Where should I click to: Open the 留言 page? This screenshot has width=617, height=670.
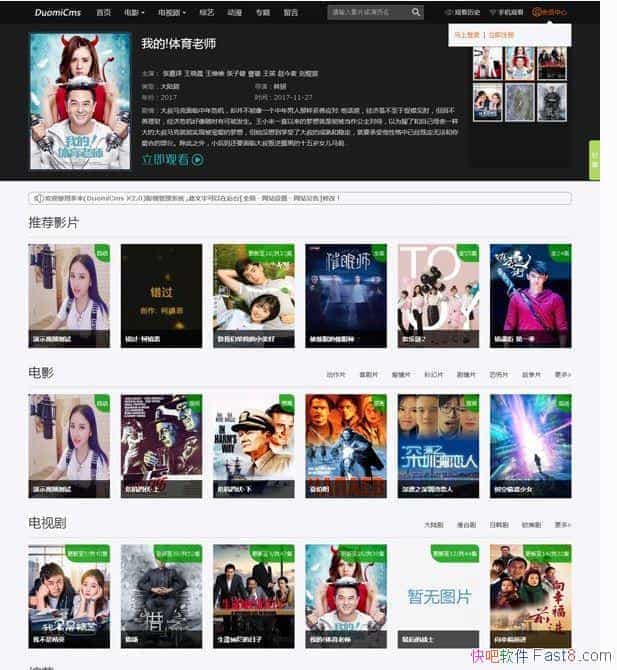pos(290,13)
